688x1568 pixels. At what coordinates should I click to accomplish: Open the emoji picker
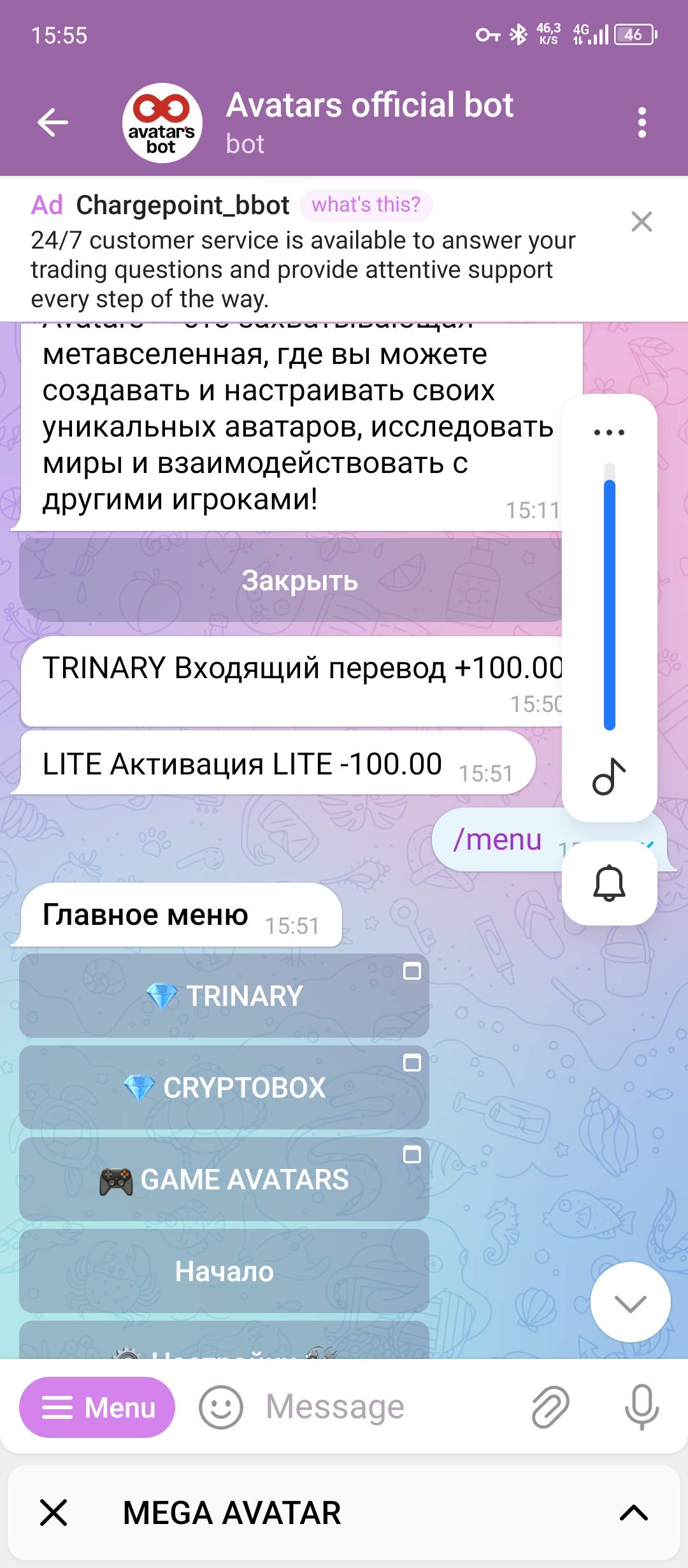(x=221, y=1407)
